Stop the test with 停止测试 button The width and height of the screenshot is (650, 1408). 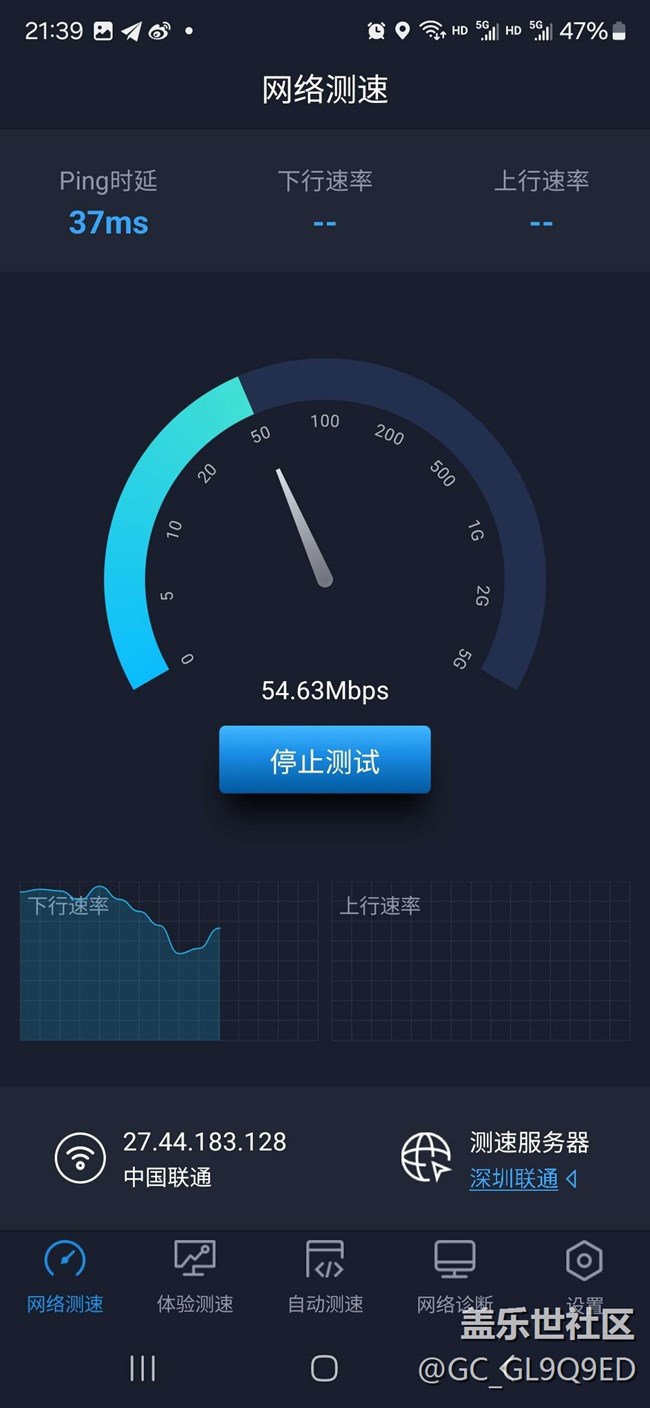coord(325,760)
